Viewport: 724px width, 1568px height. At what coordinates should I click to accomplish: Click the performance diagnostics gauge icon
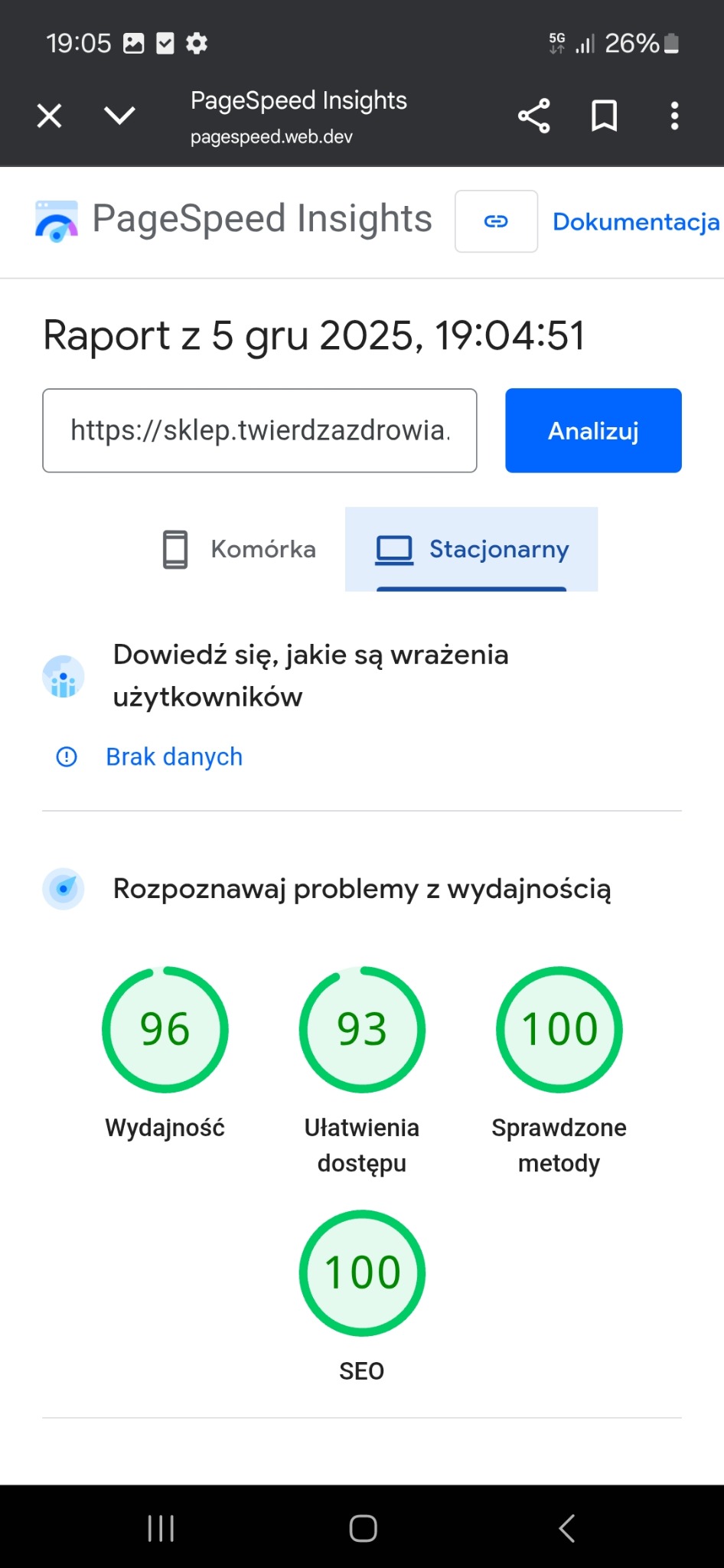[63, 889]
